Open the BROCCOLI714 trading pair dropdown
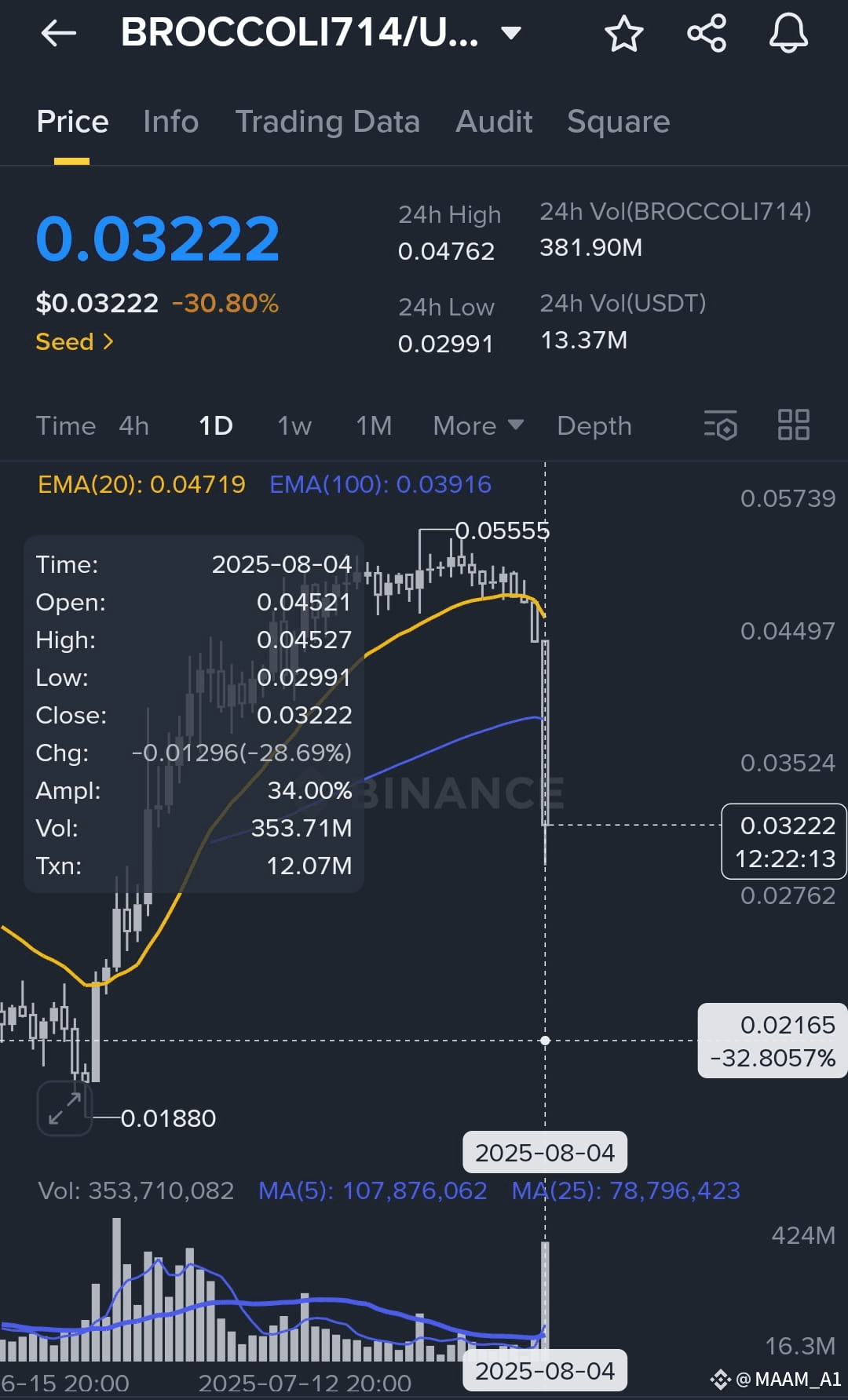The width and height of the screenshot is (848, 1400). pos(511,33)
